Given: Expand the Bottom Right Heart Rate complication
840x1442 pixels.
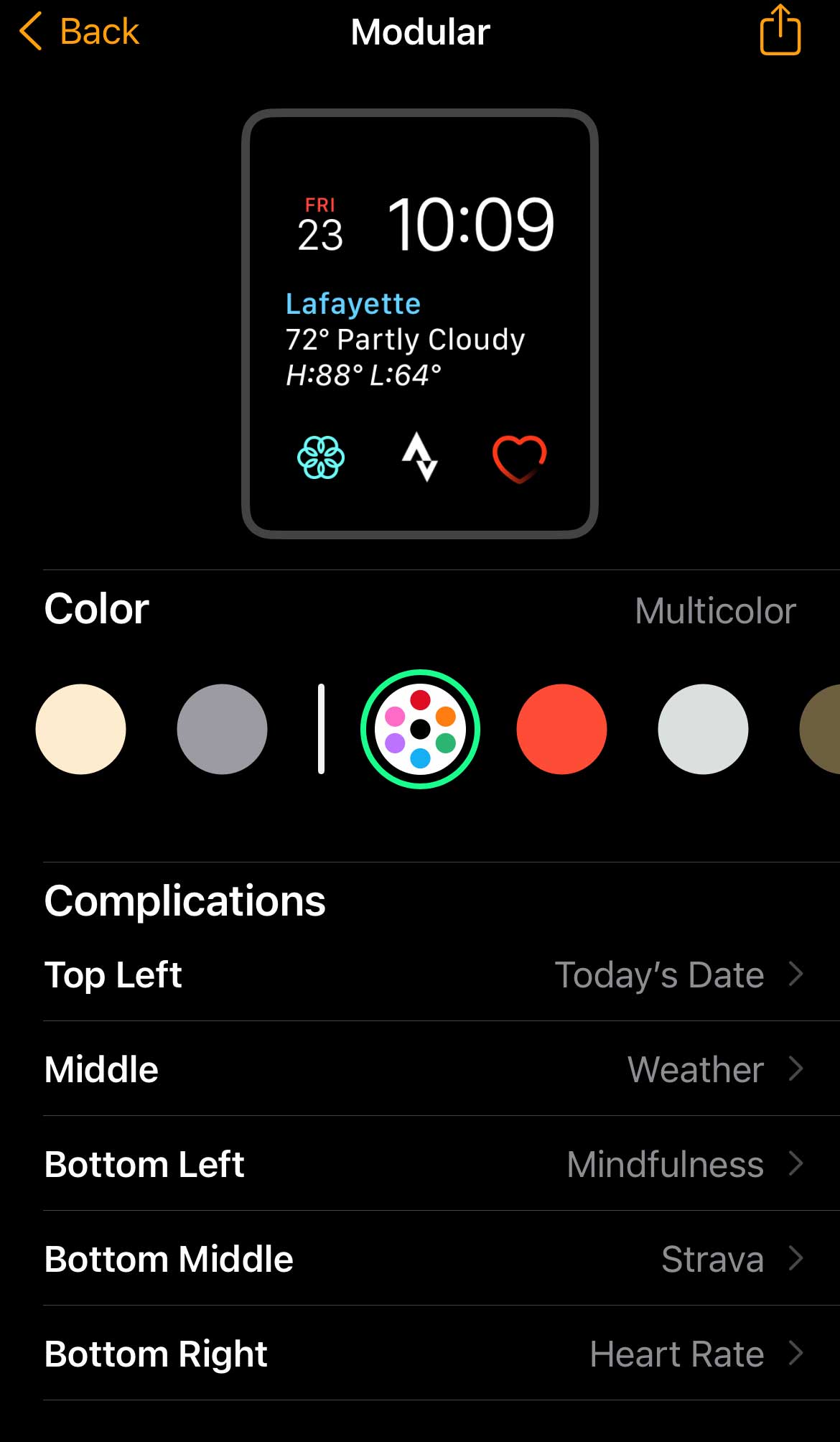Looking at the screenshot, I should [x=420, y=1354].
